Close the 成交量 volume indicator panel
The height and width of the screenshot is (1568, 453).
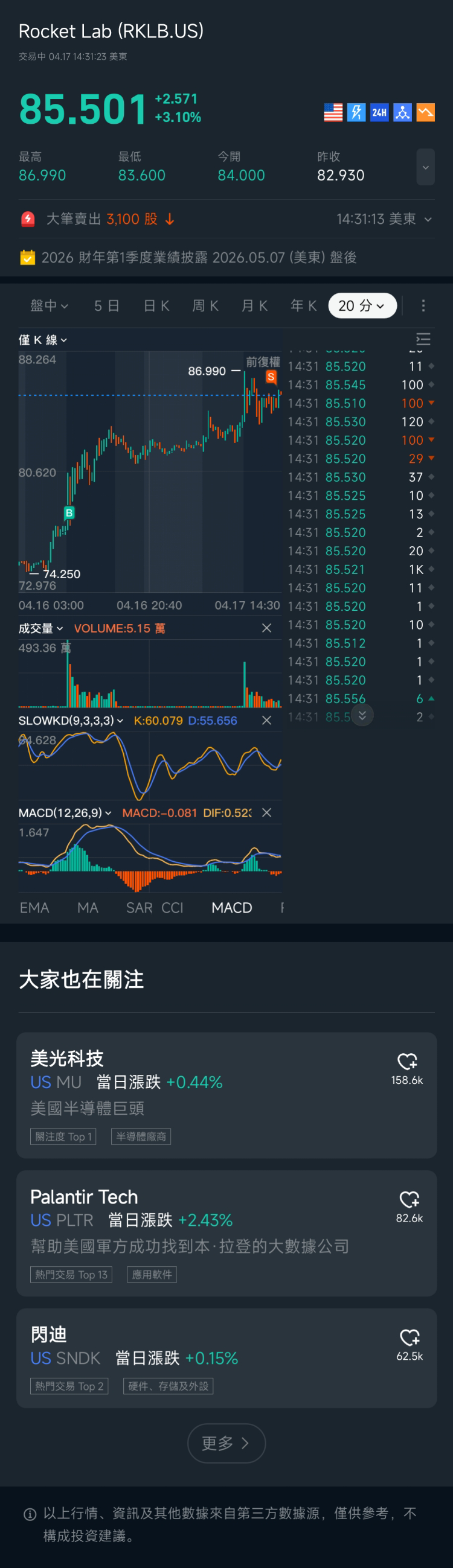pos(267,628)
